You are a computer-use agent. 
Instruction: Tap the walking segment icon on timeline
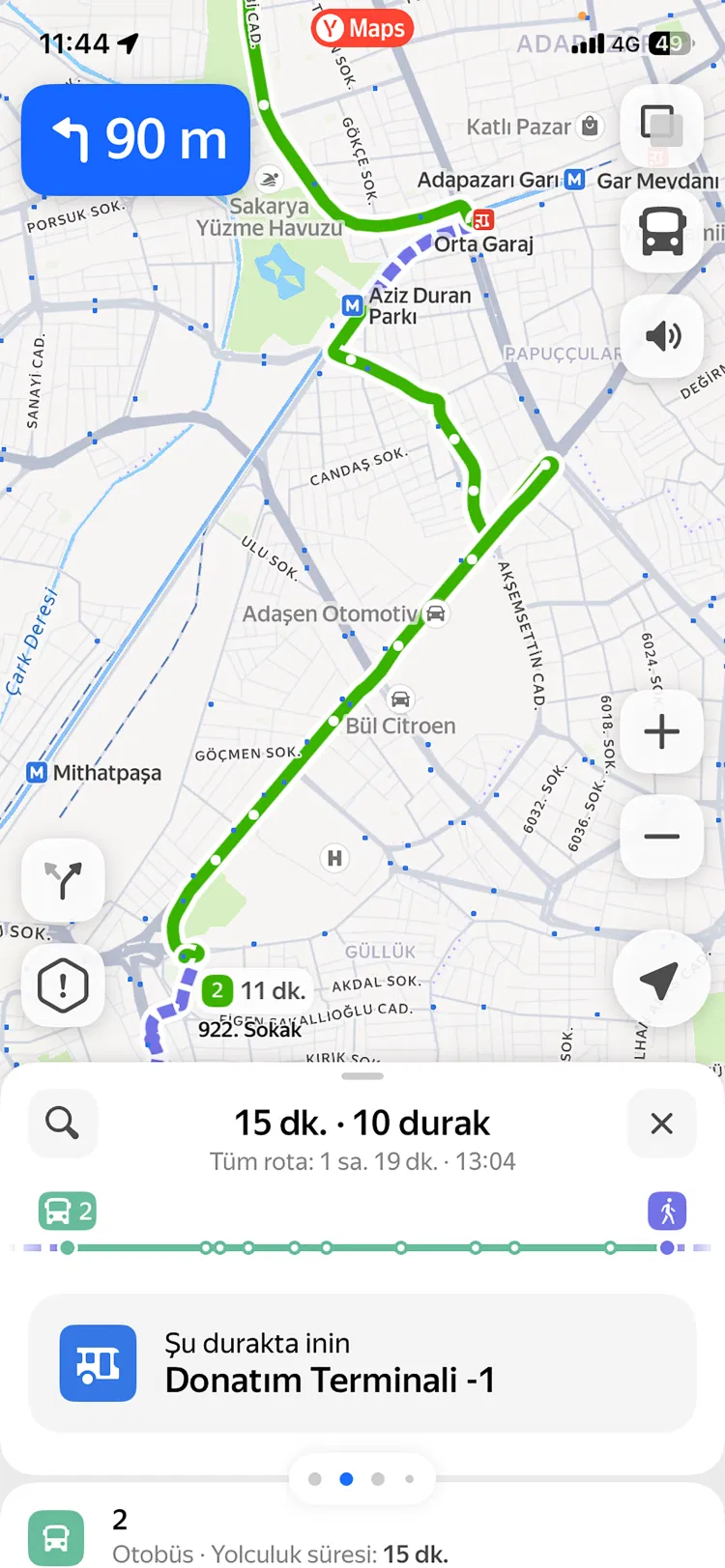click(667, 1211)
